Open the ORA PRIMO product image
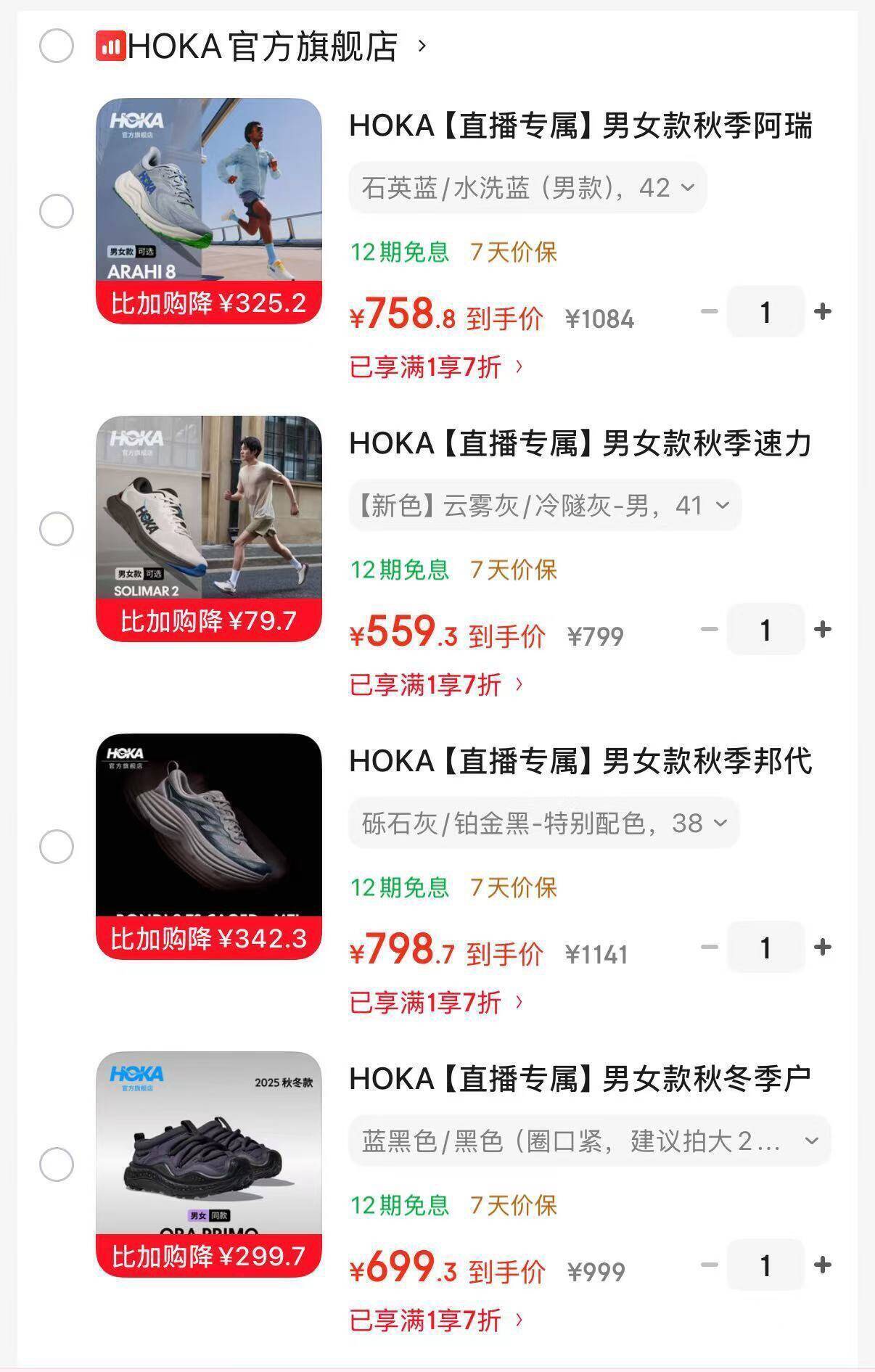The width and height of the screenshot is (875, 1372). 209,1164
